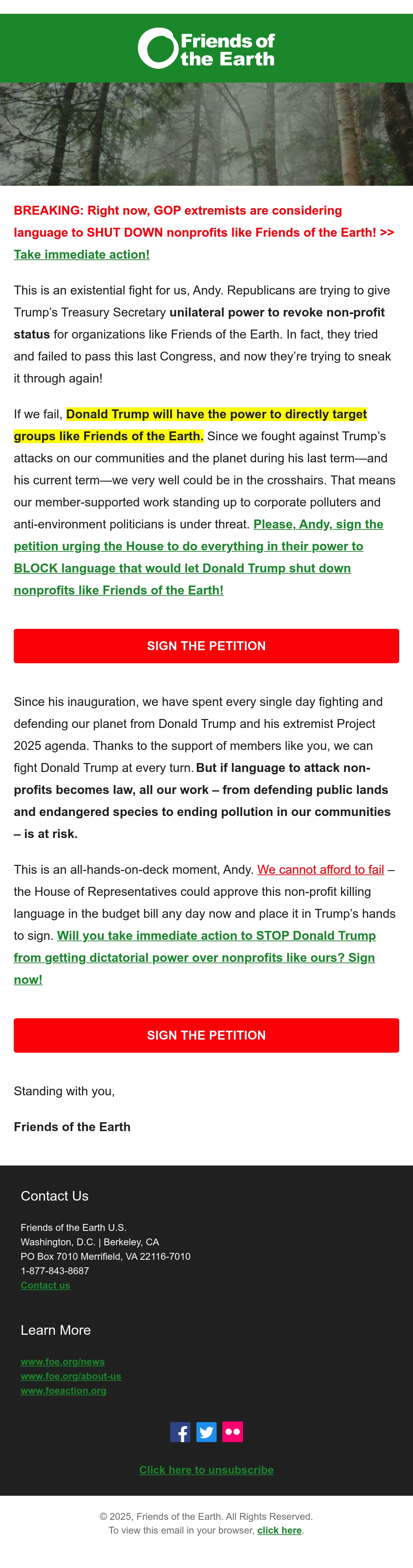Visit www.foeaction.org
The image size is (413, 1568).
[63, 1390]
